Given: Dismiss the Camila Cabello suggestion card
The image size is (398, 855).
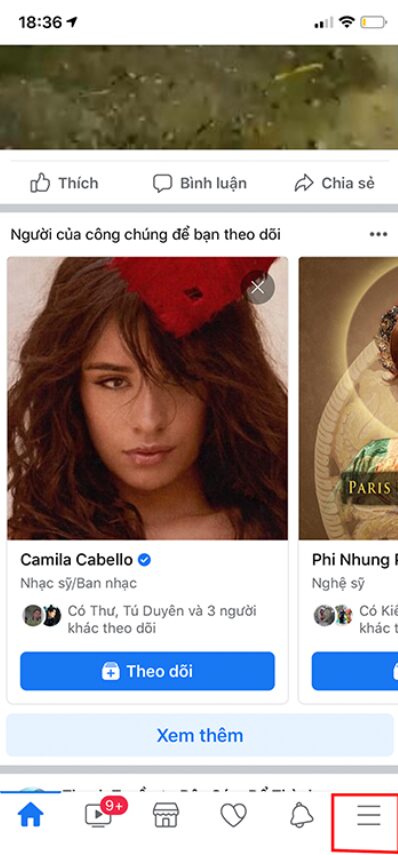Looking at the screenshot, I should [258, 286].
